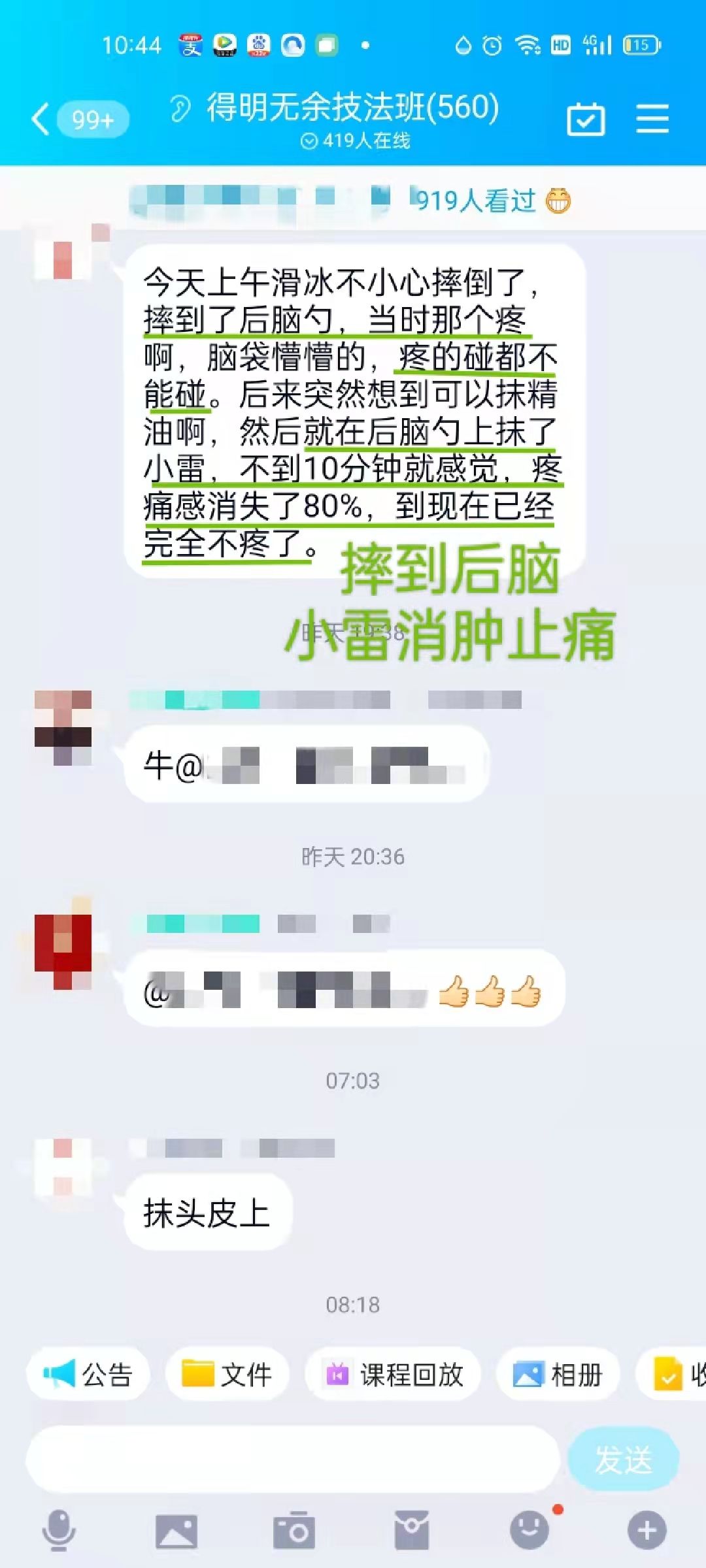Open the 公告 announcements shortcut

(88, 1375)
